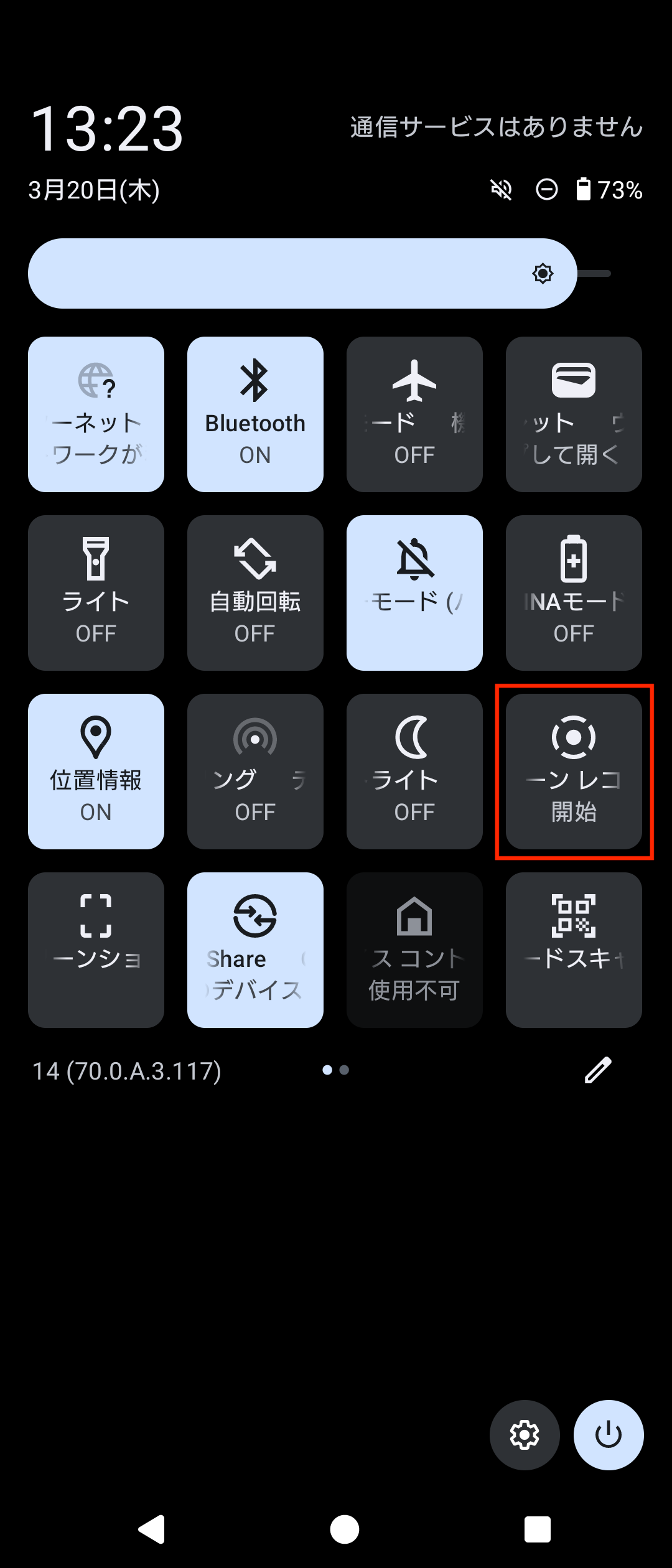Turn on the flashlight
Screen dimensions: 672x1568
pyautogui.click(x=96, y=593)
